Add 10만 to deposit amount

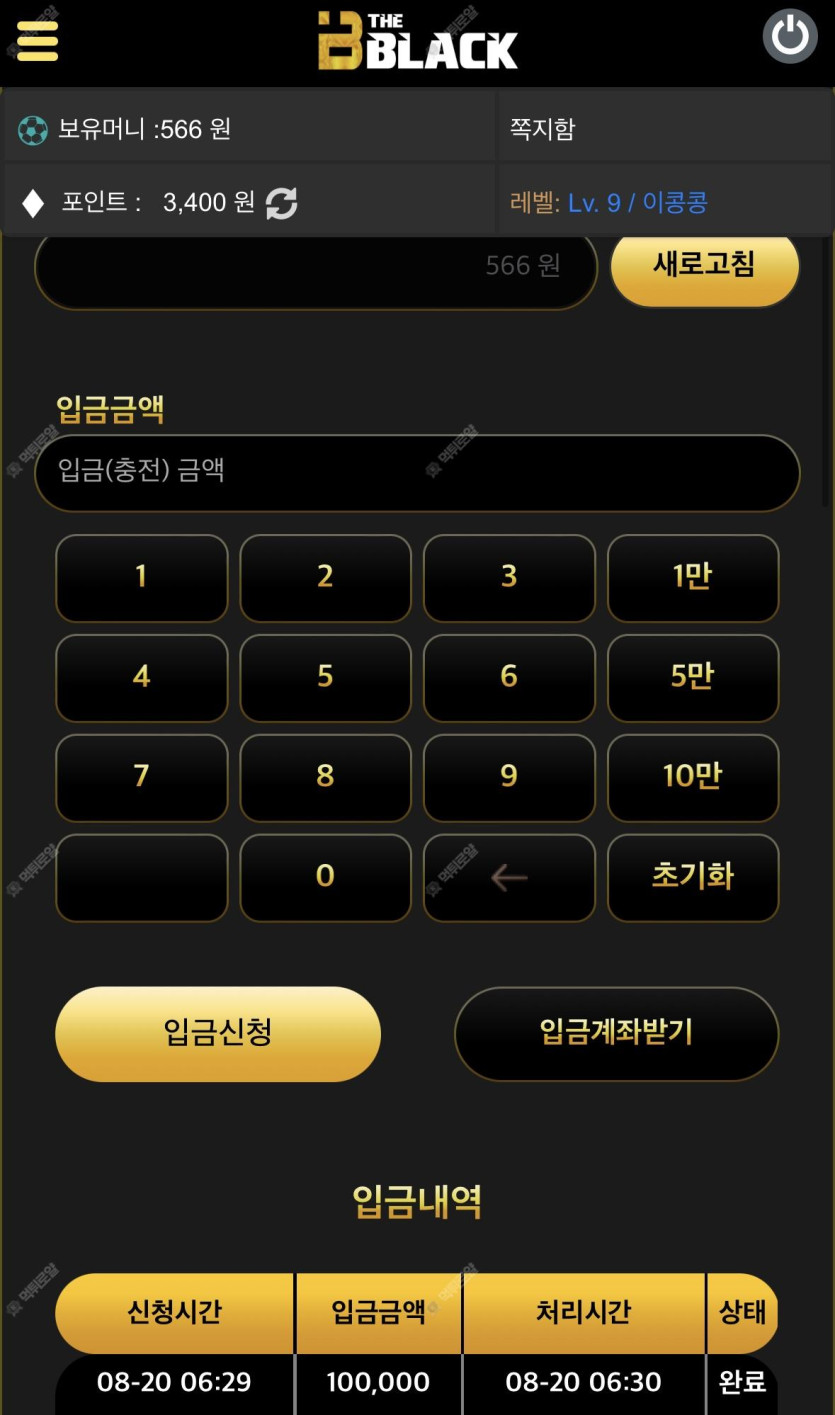point(692,777)
